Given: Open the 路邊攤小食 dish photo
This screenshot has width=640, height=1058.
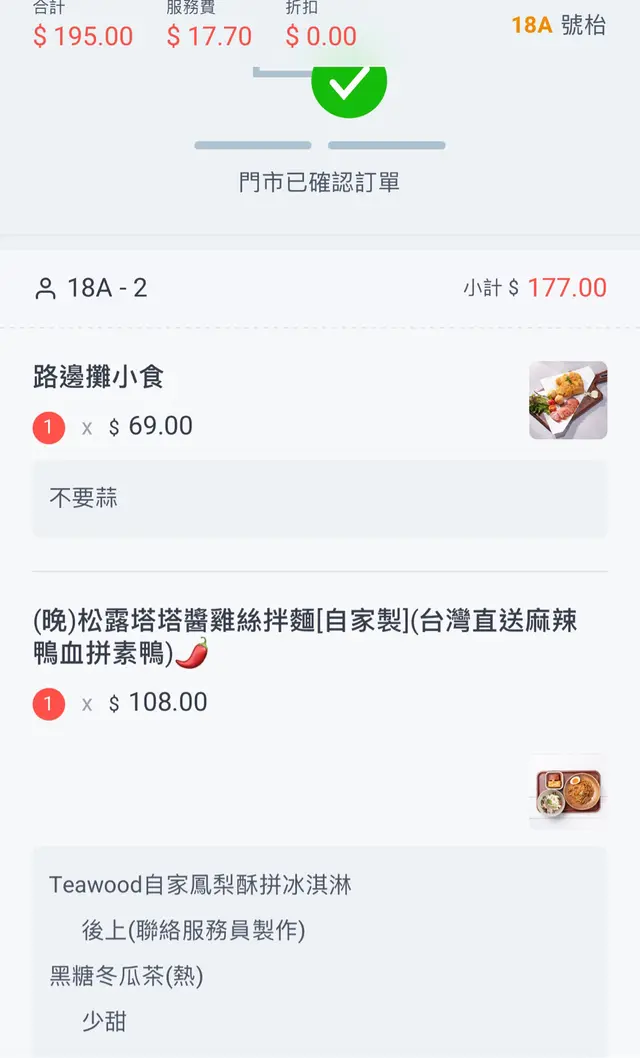Looking at the screenshot, I should click(x=568, y=400).
